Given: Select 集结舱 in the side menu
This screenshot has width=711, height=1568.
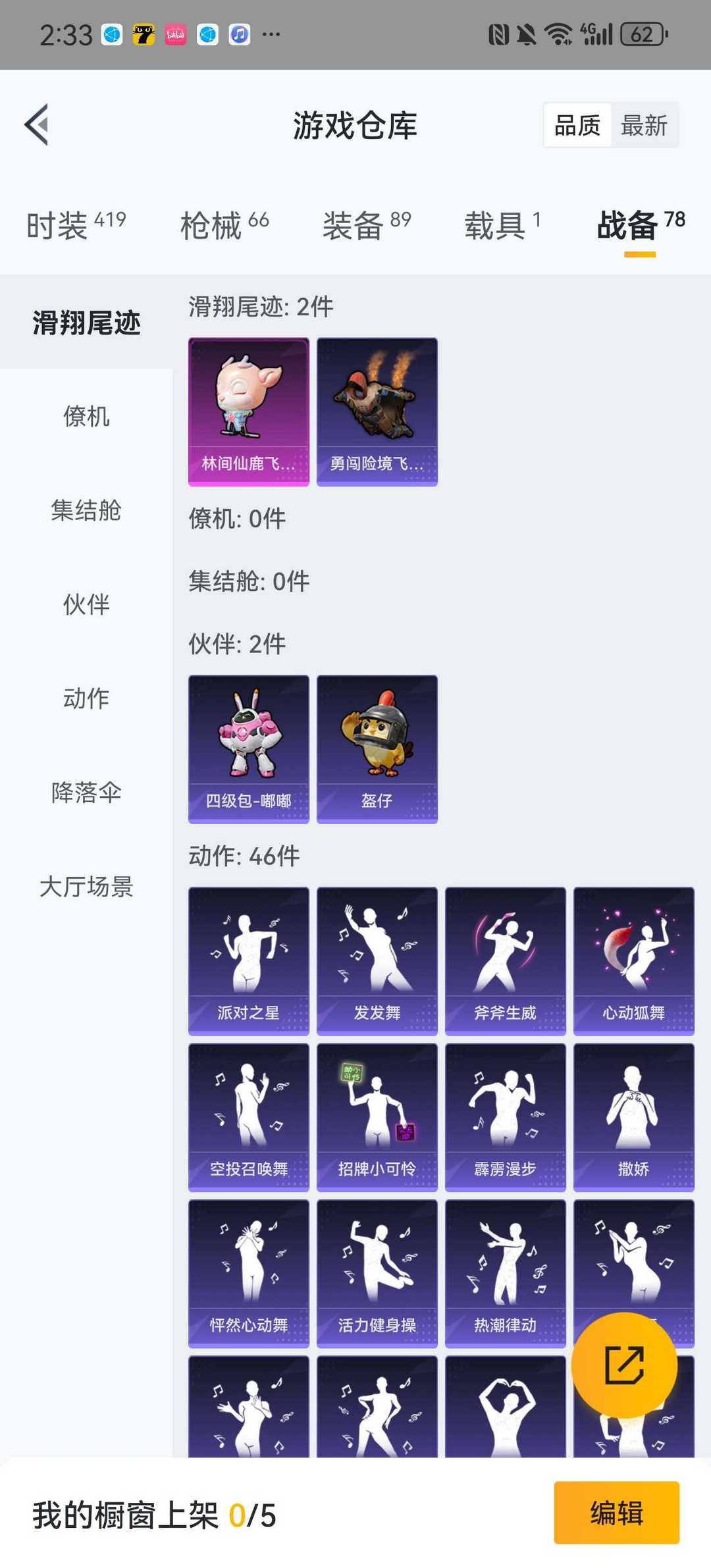Looking at the screenshot, I should pos(86,511).
